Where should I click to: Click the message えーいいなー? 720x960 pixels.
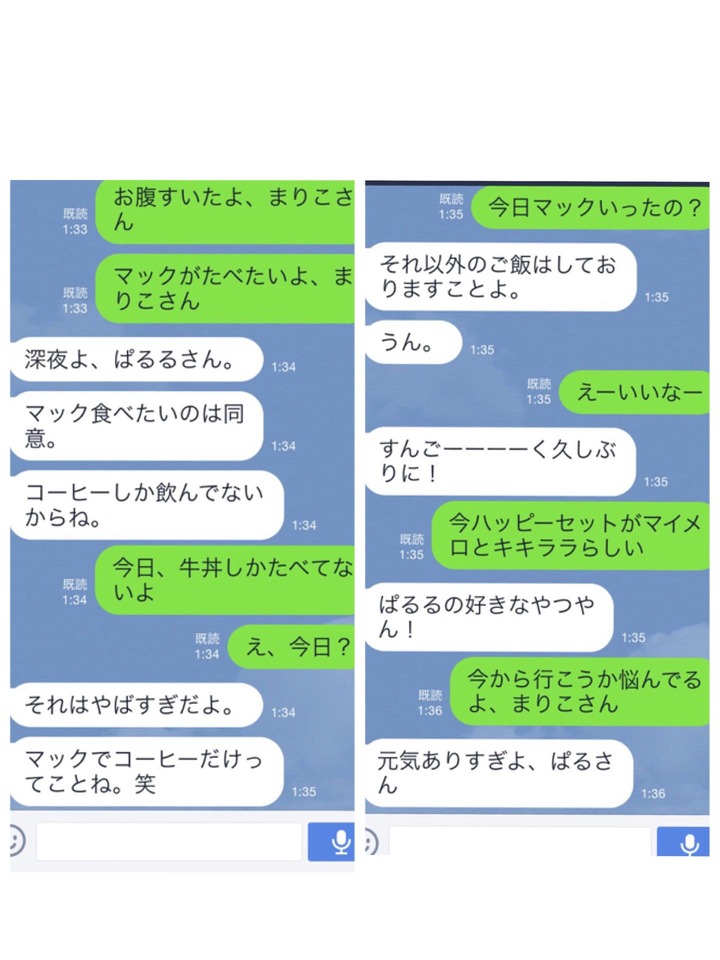click(636, 394)
